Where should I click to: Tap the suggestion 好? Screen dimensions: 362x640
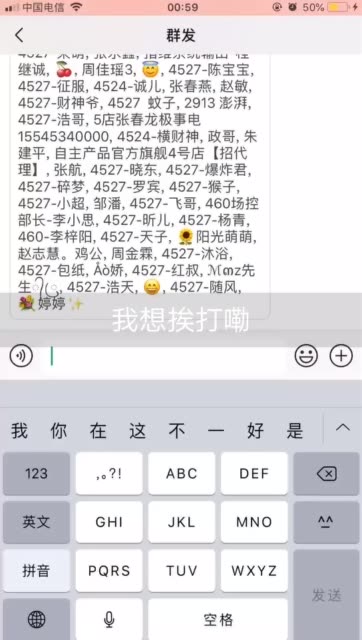tap(255, 431)
